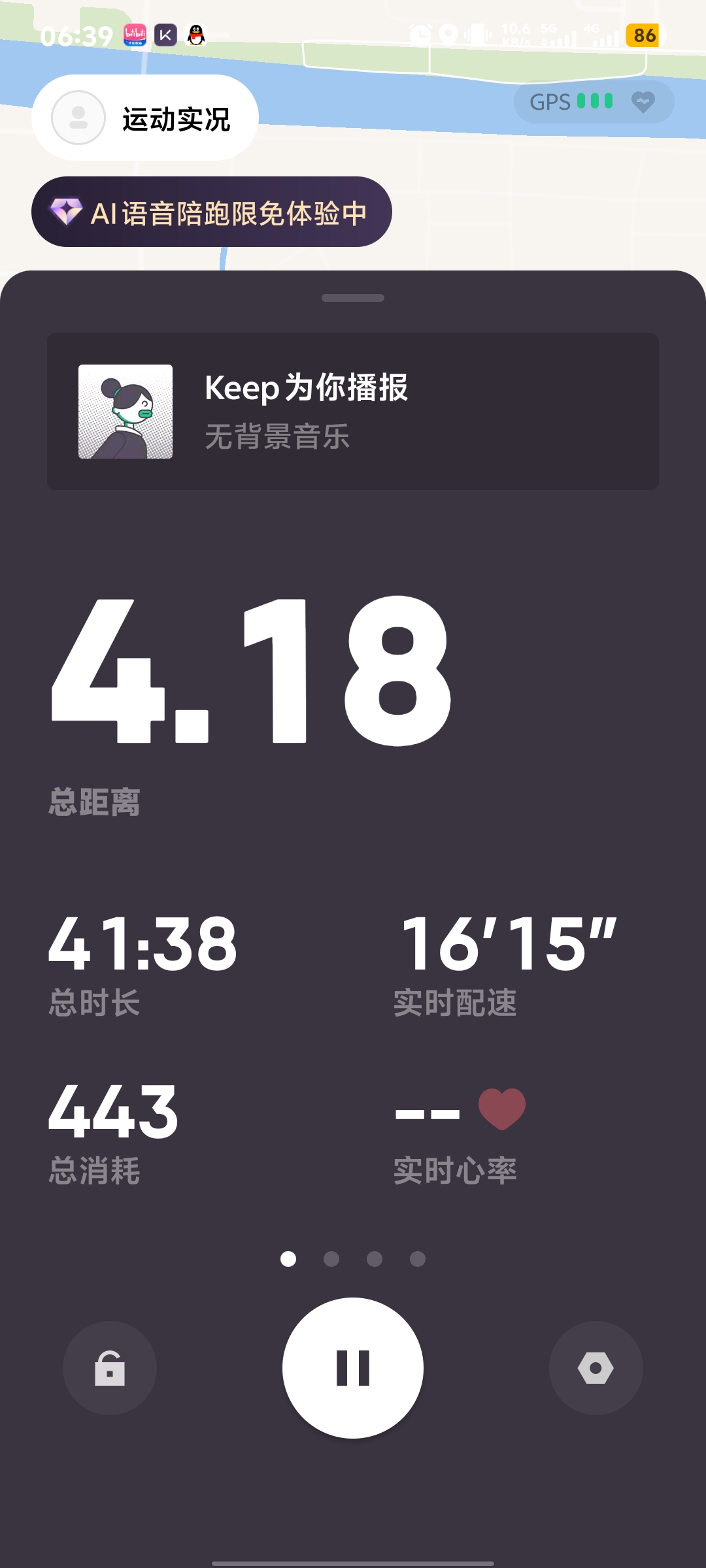The height and width of the screenshot is (1568, 706).
Task: Open Keep为你播报 audio card
Action: click(353, 412)
